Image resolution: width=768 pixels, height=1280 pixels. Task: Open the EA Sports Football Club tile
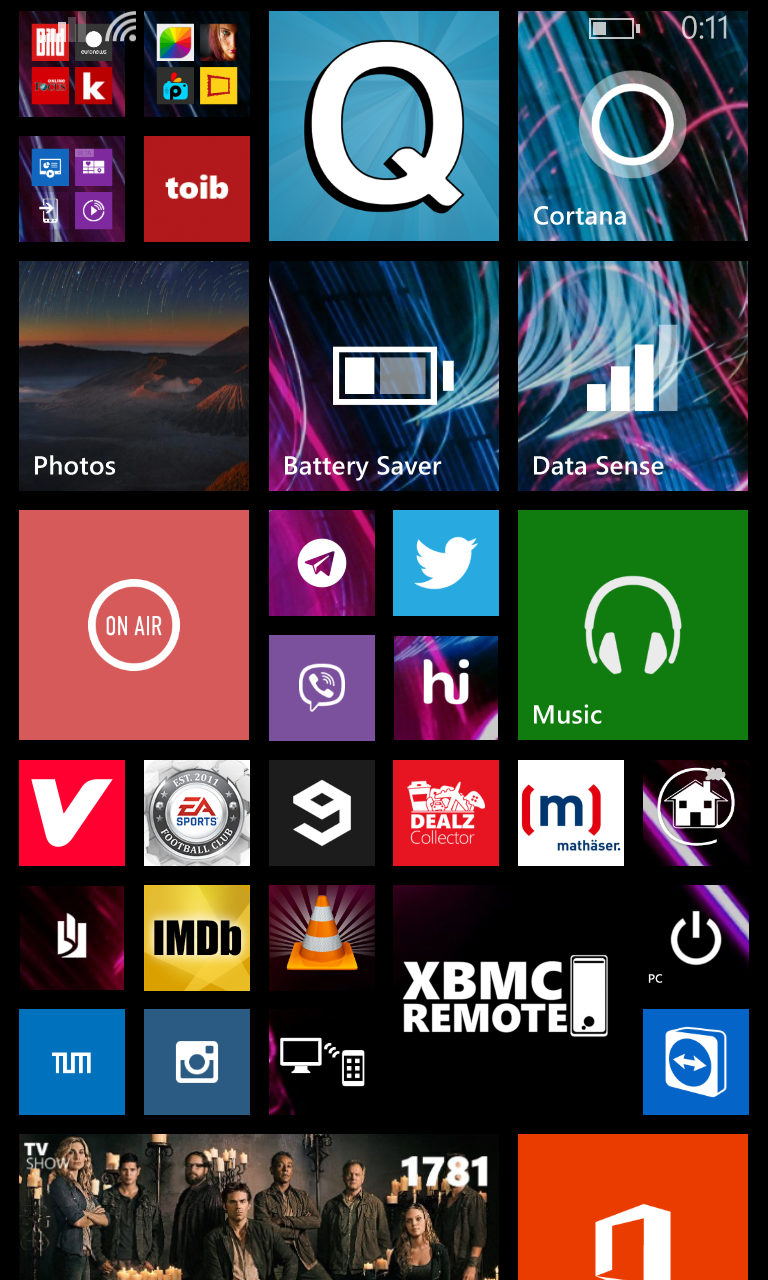197,813
